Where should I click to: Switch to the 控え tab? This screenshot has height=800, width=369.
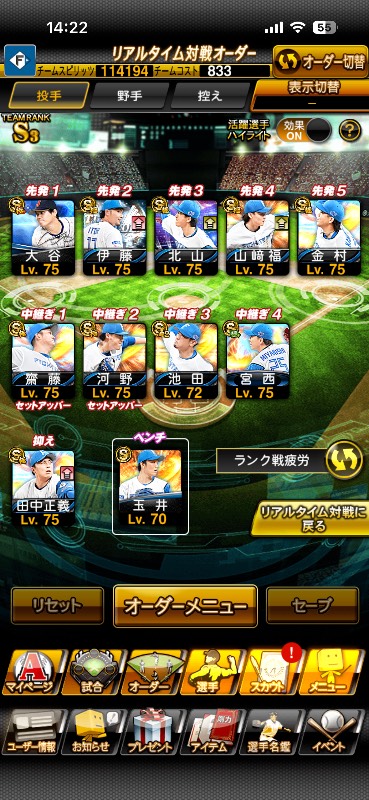[210, 95]
